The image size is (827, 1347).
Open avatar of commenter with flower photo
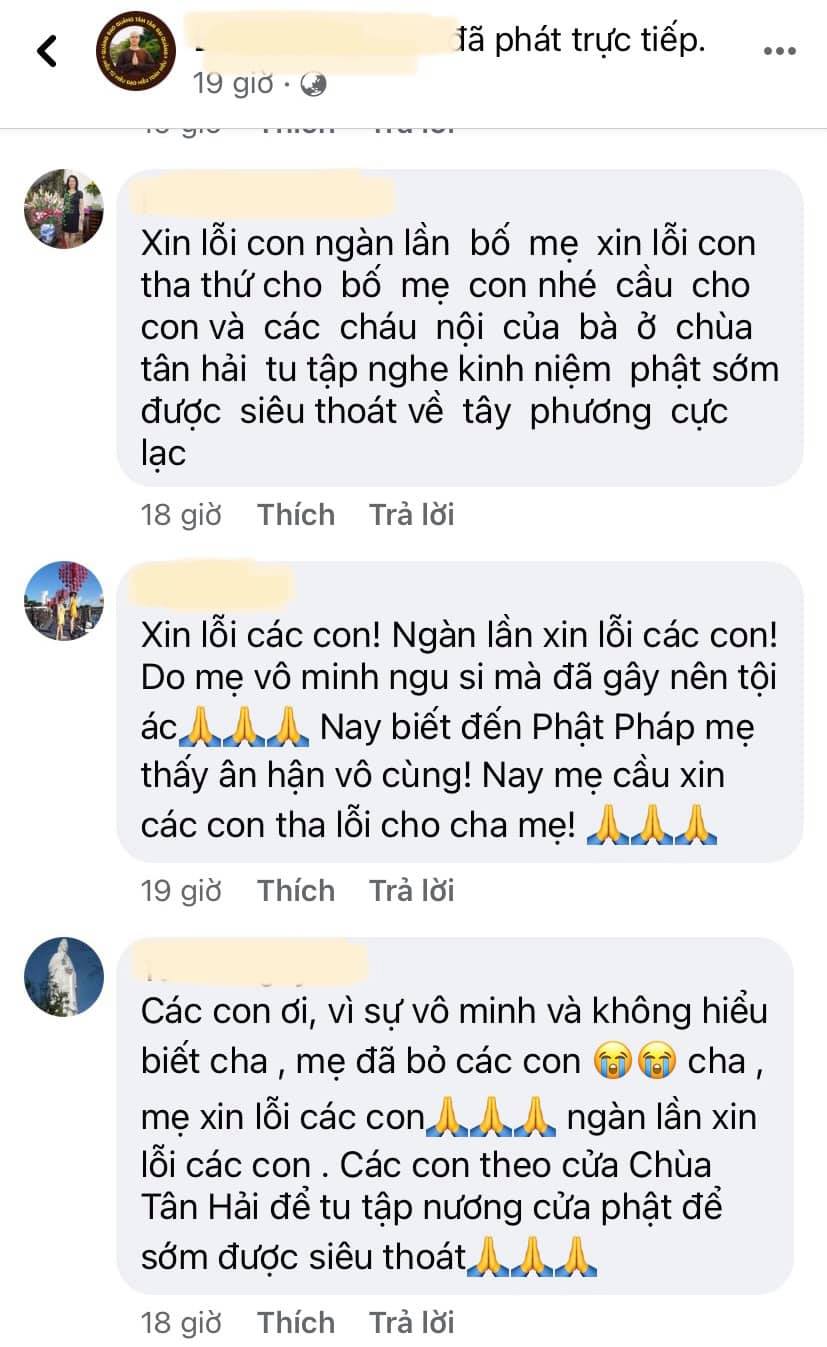[64, 208]
